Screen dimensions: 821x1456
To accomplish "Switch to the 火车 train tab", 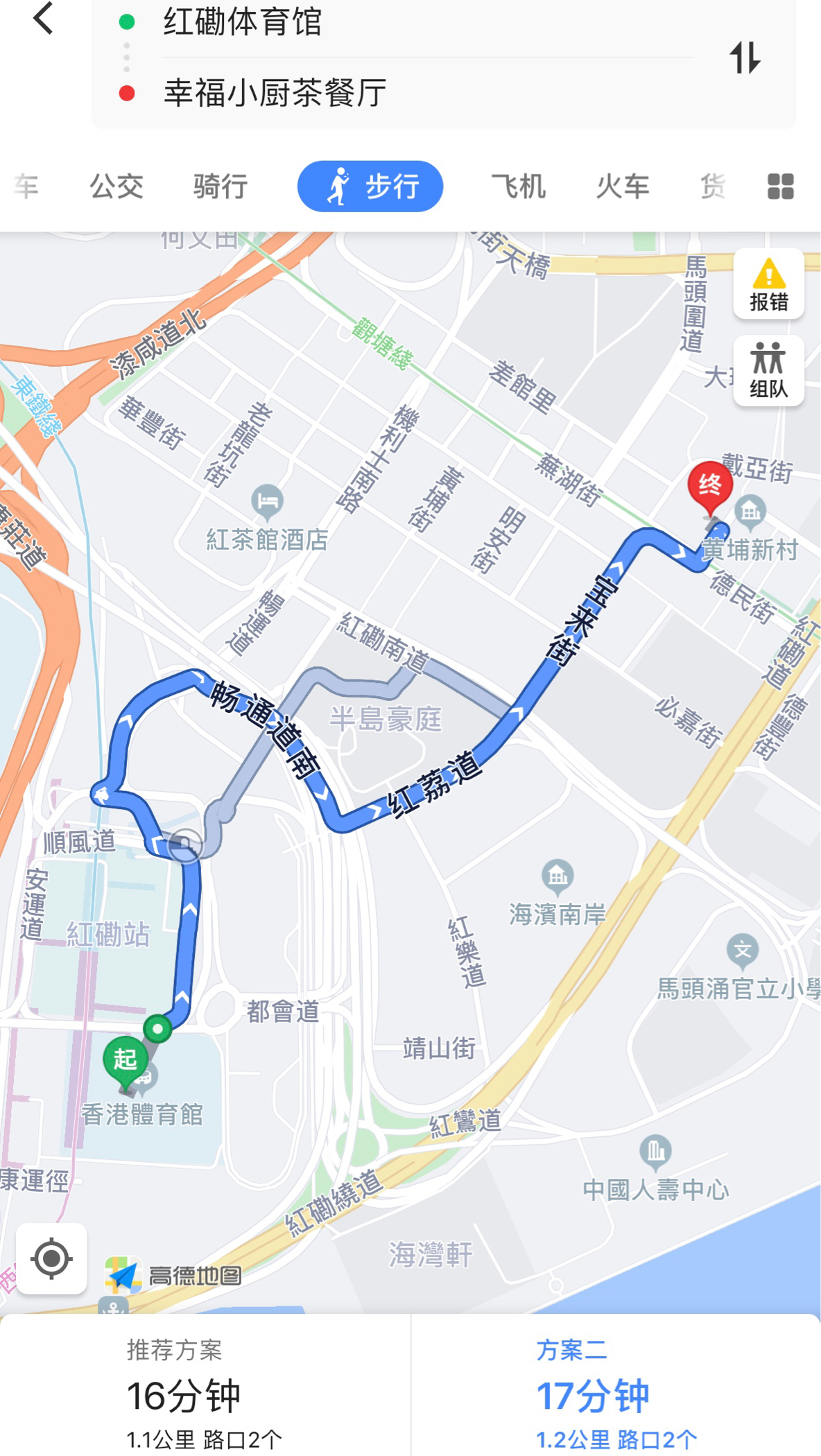I will tap(623, 187).
